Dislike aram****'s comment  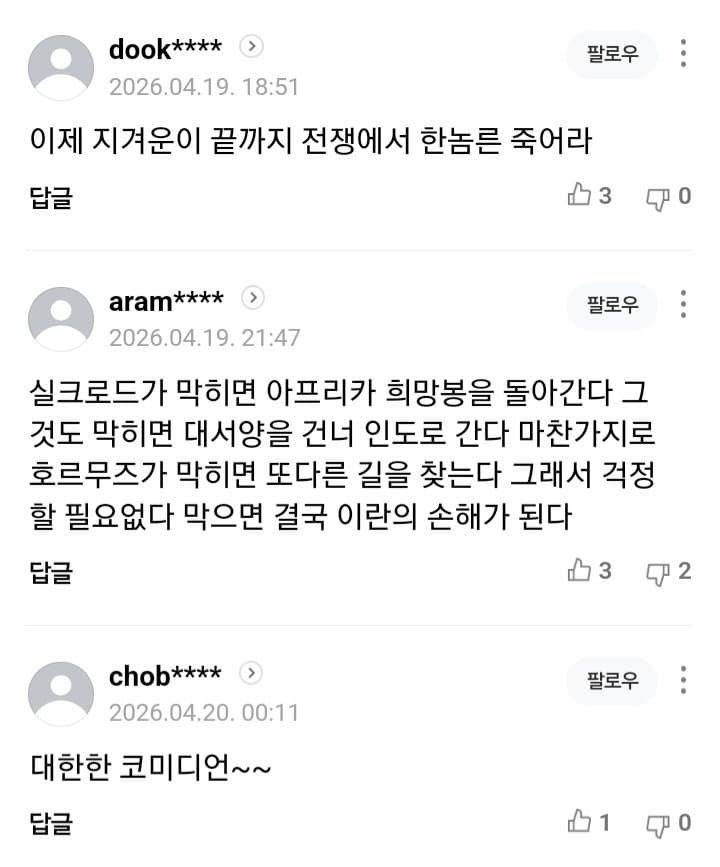657,572
